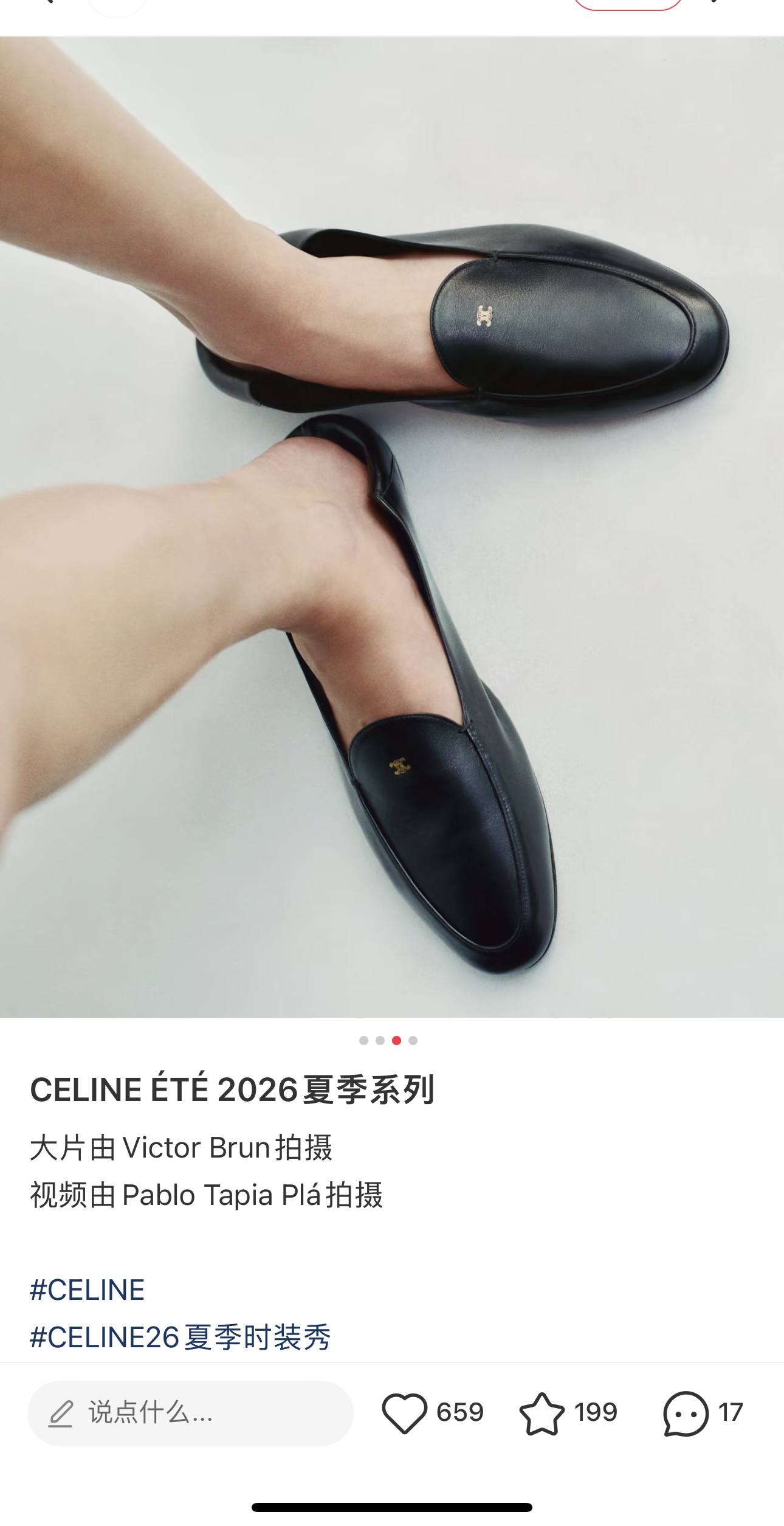Save the post with the star icon

[x=542, y=1413]
